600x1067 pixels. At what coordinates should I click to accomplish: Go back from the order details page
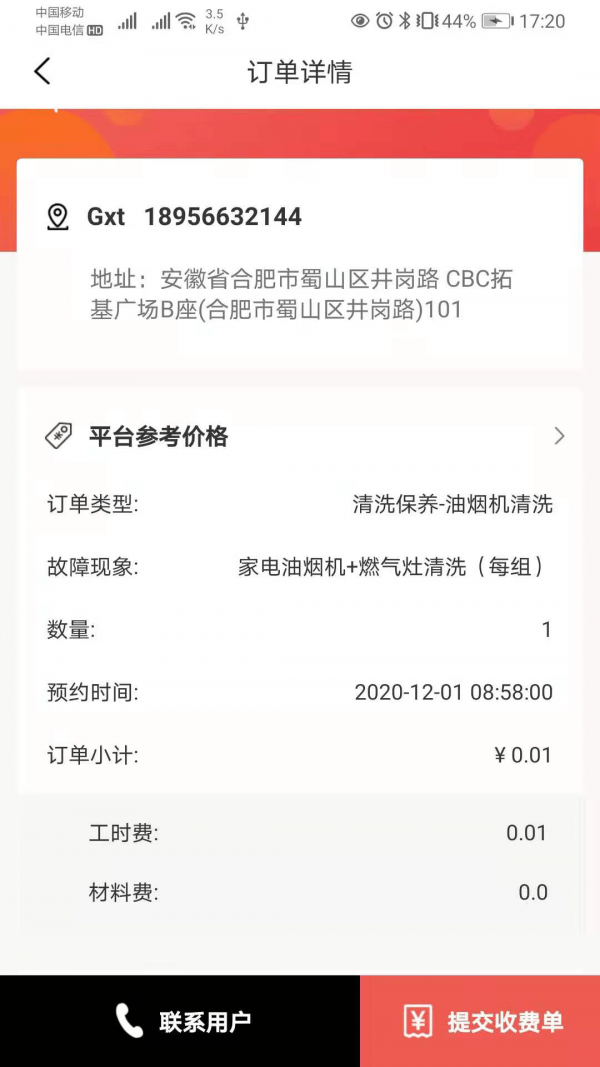[42, 72]
